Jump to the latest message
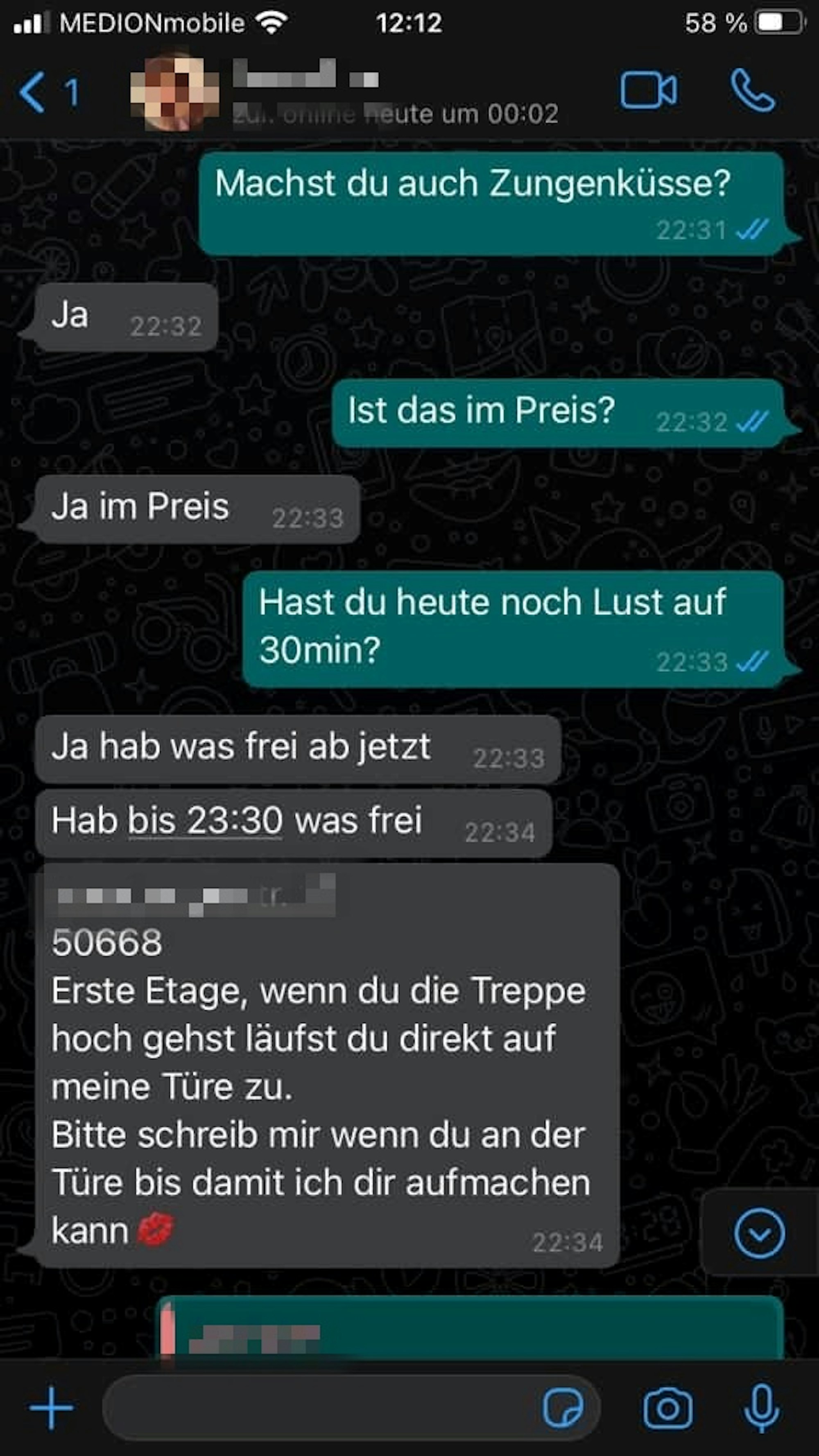The height and width of the screenshot is (1456, 819). pyautogui.click(x=759, y=1234)
